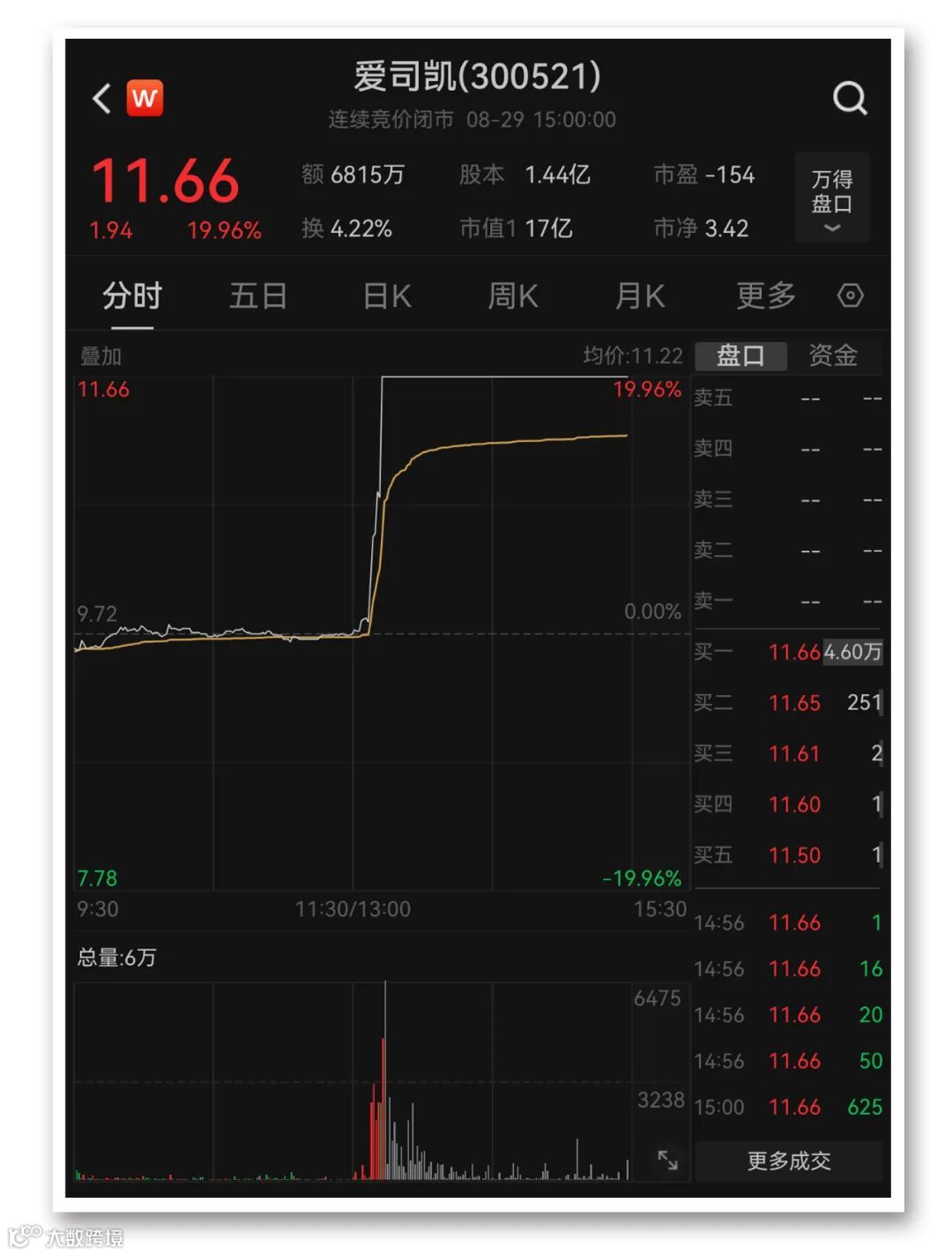This screenshot has width=952, height=1255.
Task: Tap 叠加 to overlay a comparison
Action: pos(100,356)
